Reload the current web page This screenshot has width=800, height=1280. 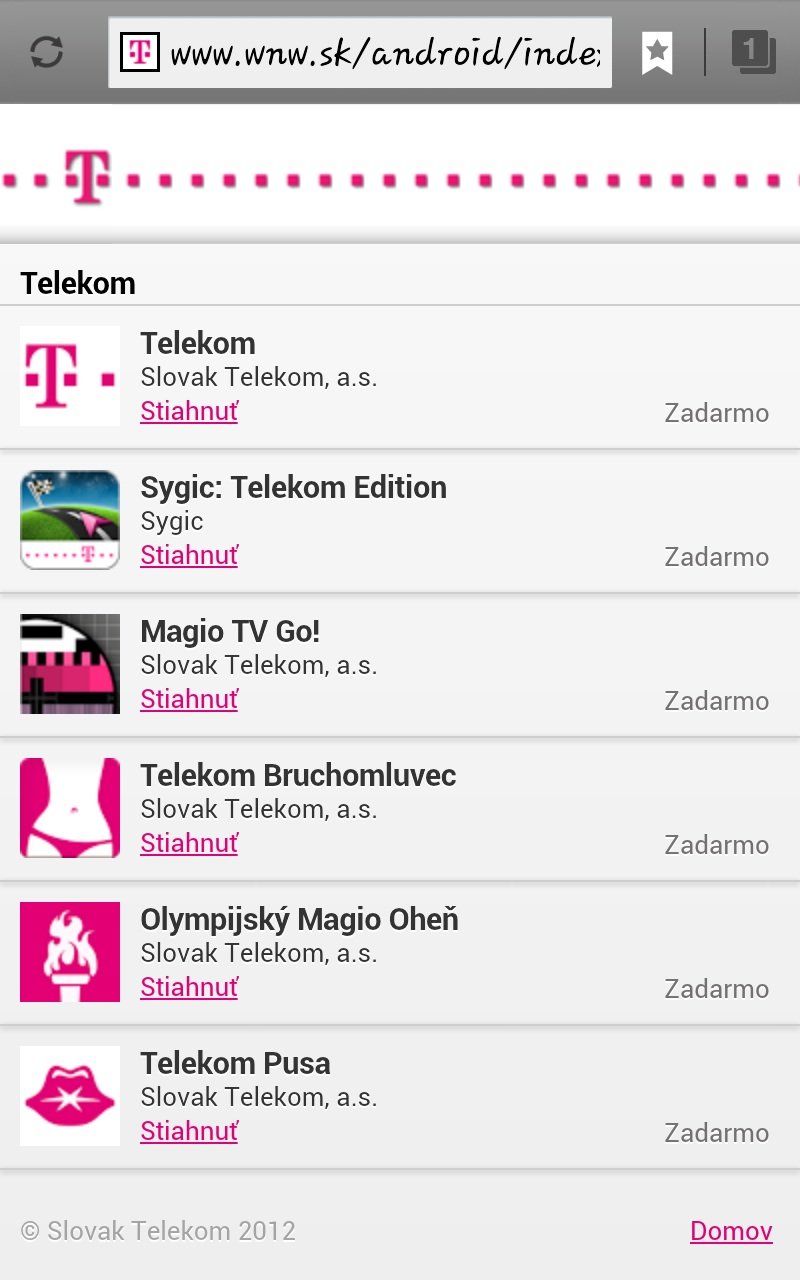point(47,52)
